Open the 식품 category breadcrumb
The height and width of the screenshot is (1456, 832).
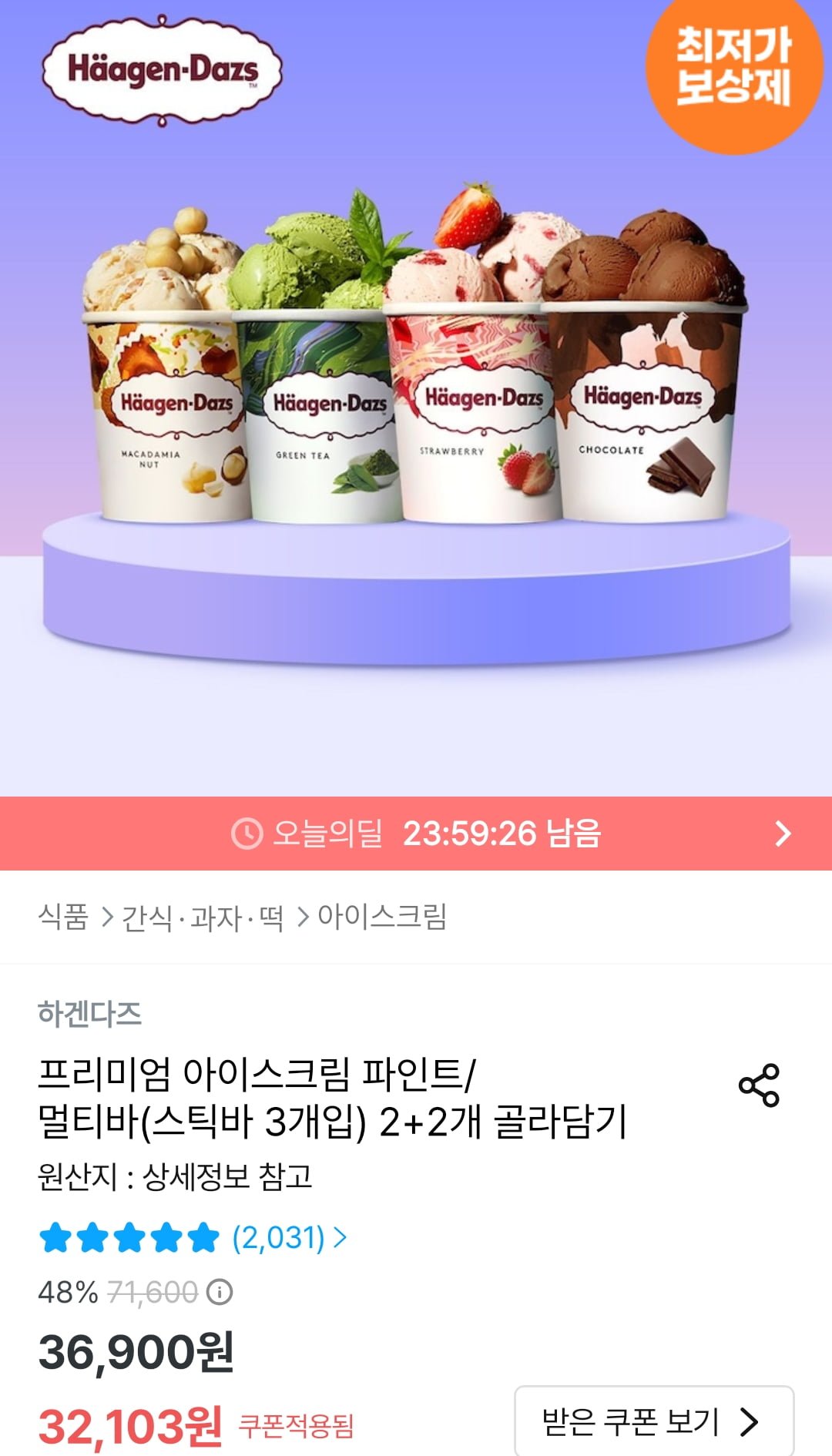click(x=63, y=917)
